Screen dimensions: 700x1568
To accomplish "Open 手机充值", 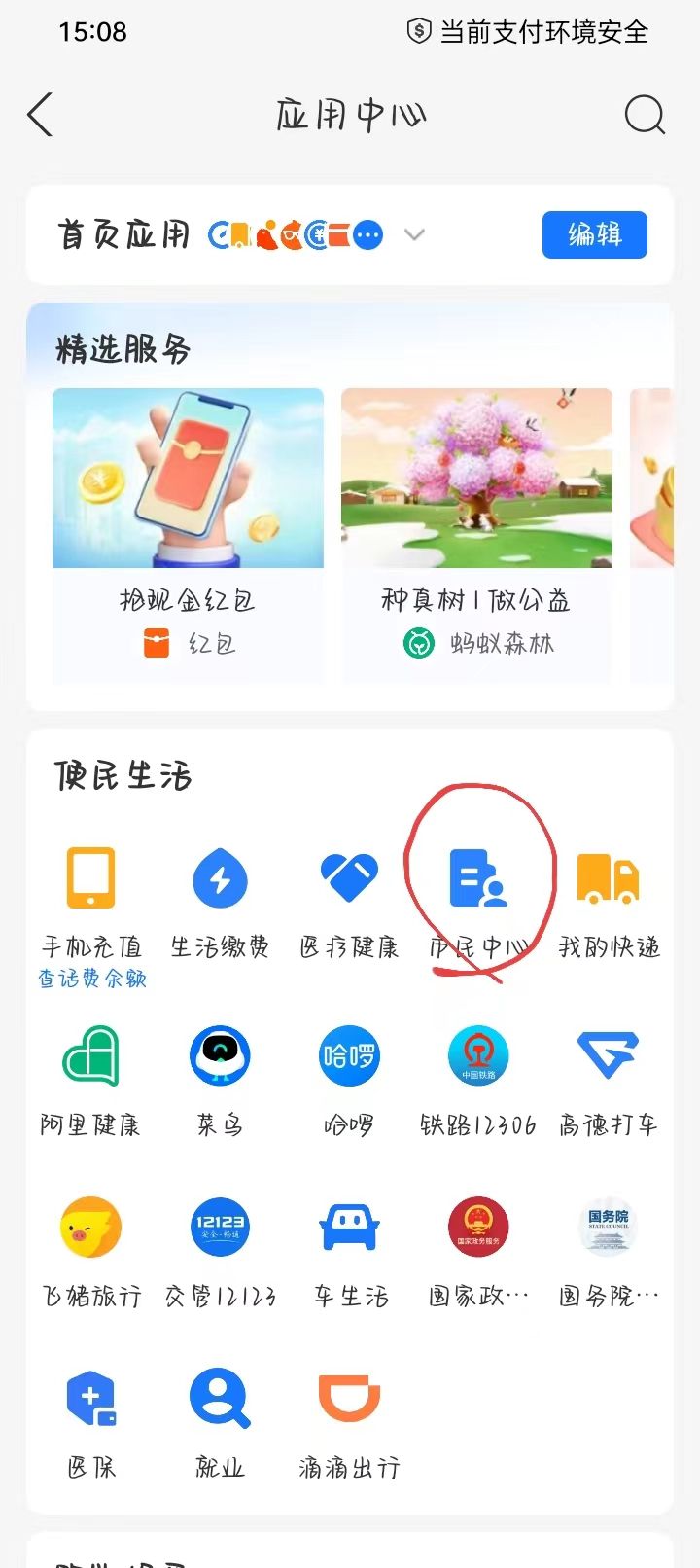I will click(91, 896).
